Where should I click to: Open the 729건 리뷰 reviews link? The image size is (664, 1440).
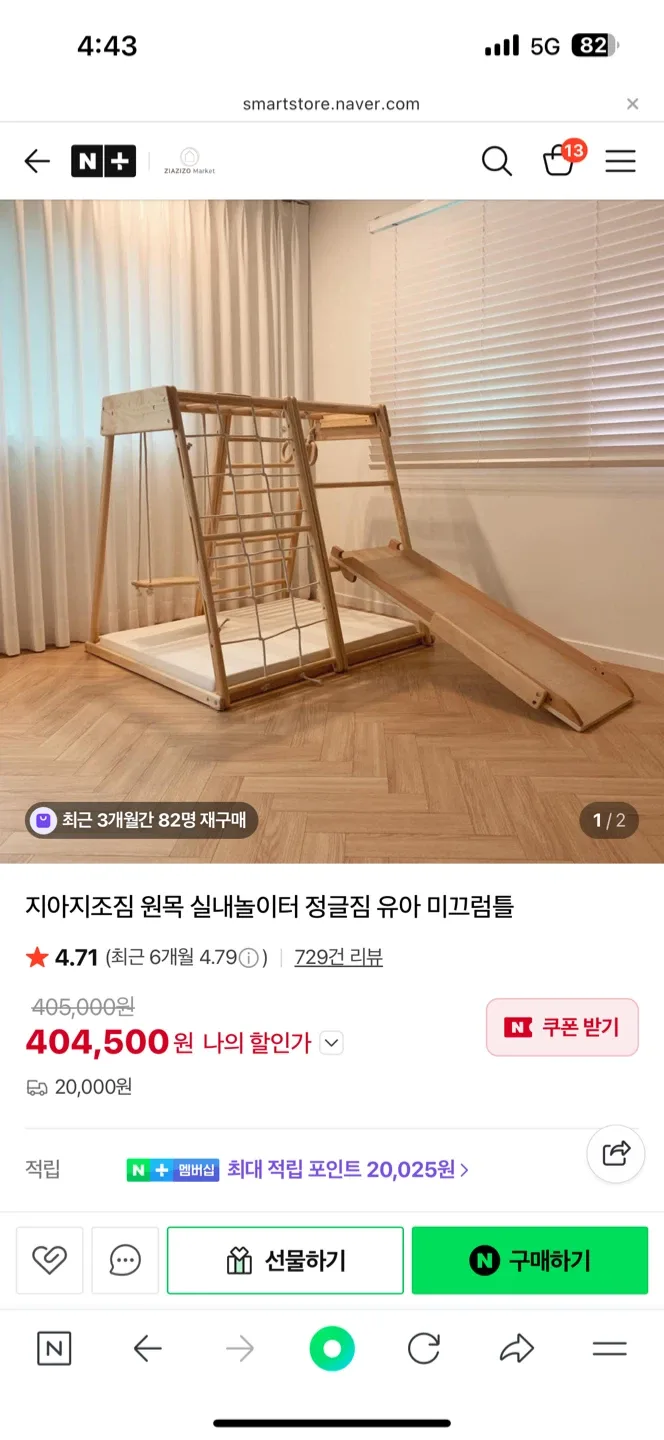coord(338,957)
